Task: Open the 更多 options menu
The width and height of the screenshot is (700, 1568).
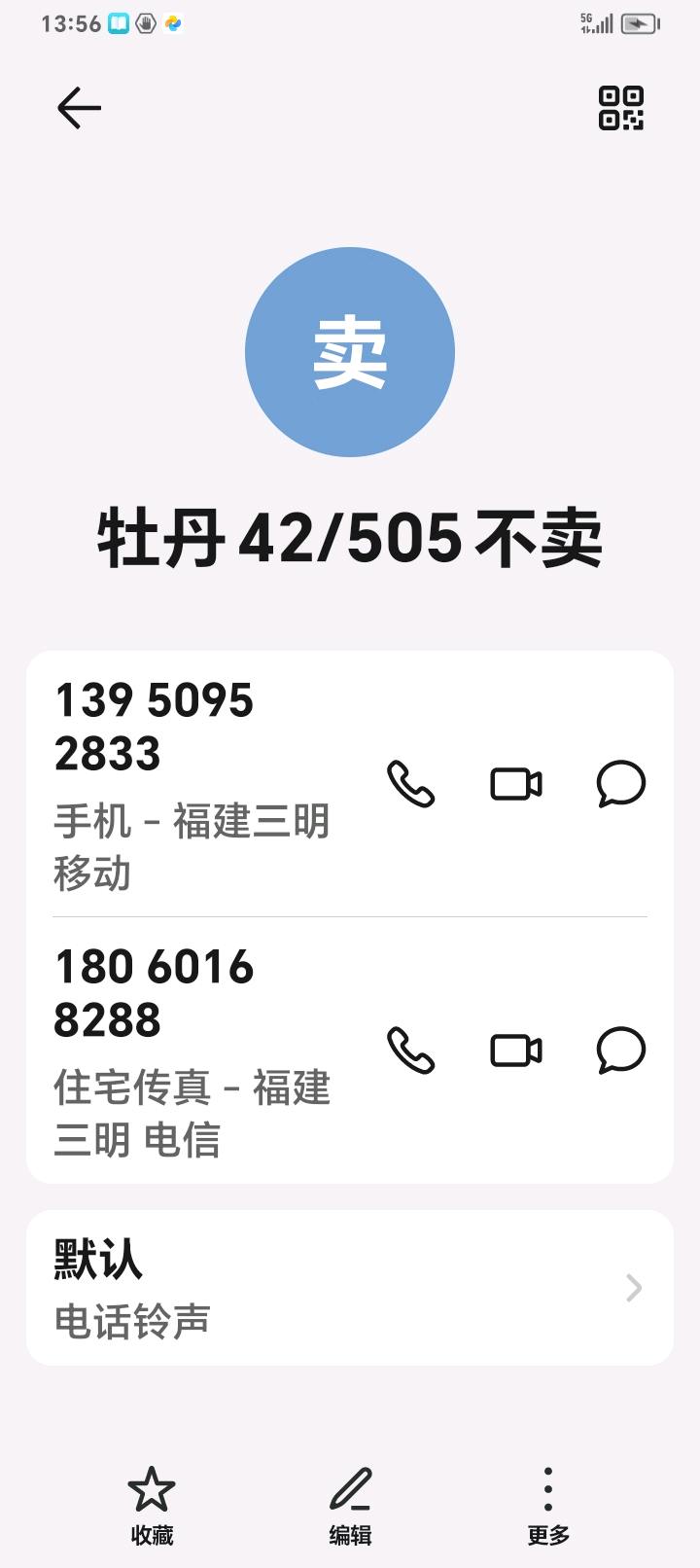Action: (x=548, y=1505)
